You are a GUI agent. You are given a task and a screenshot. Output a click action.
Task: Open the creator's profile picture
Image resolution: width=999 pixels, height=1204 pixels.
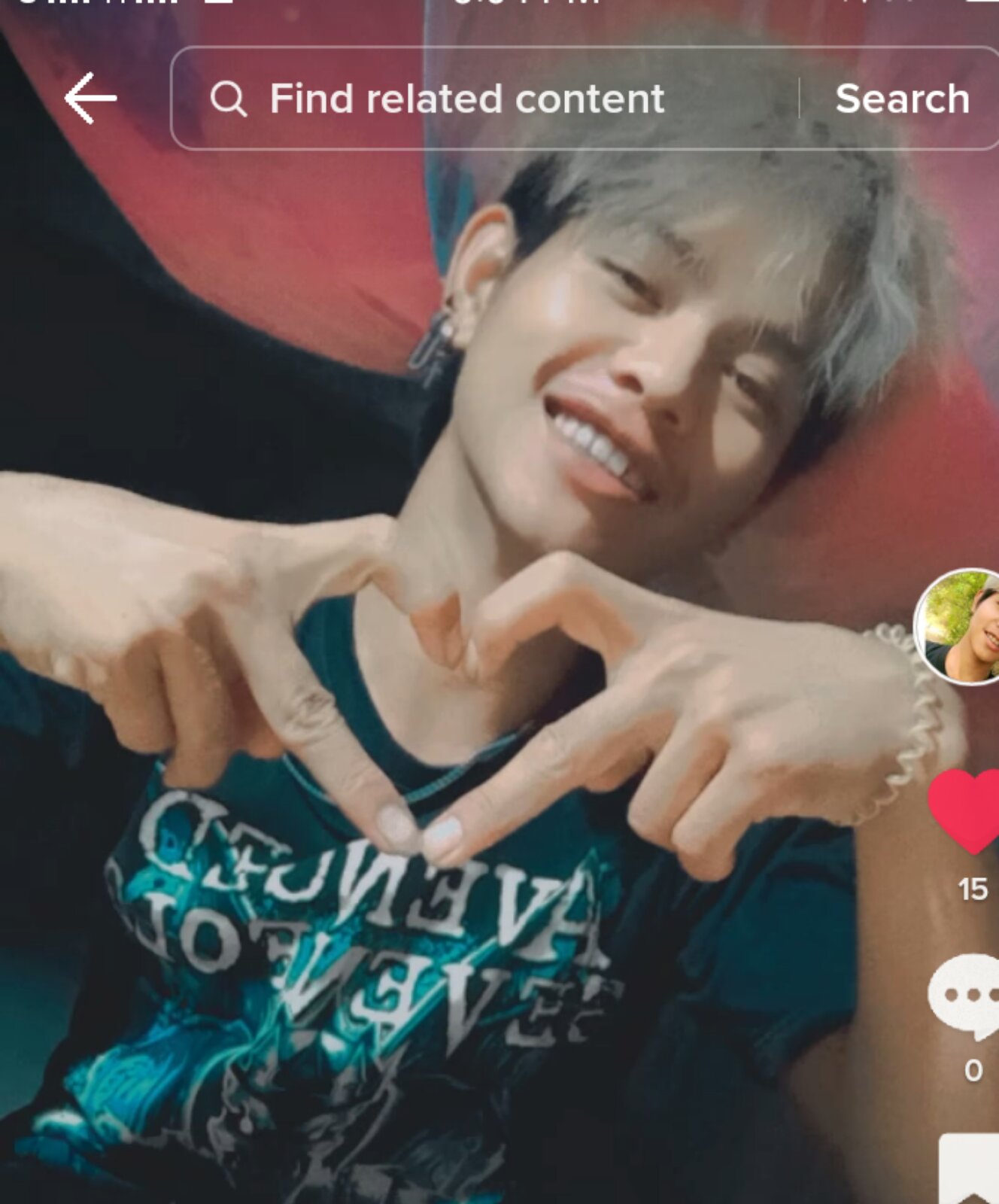[x=957, y=626]
